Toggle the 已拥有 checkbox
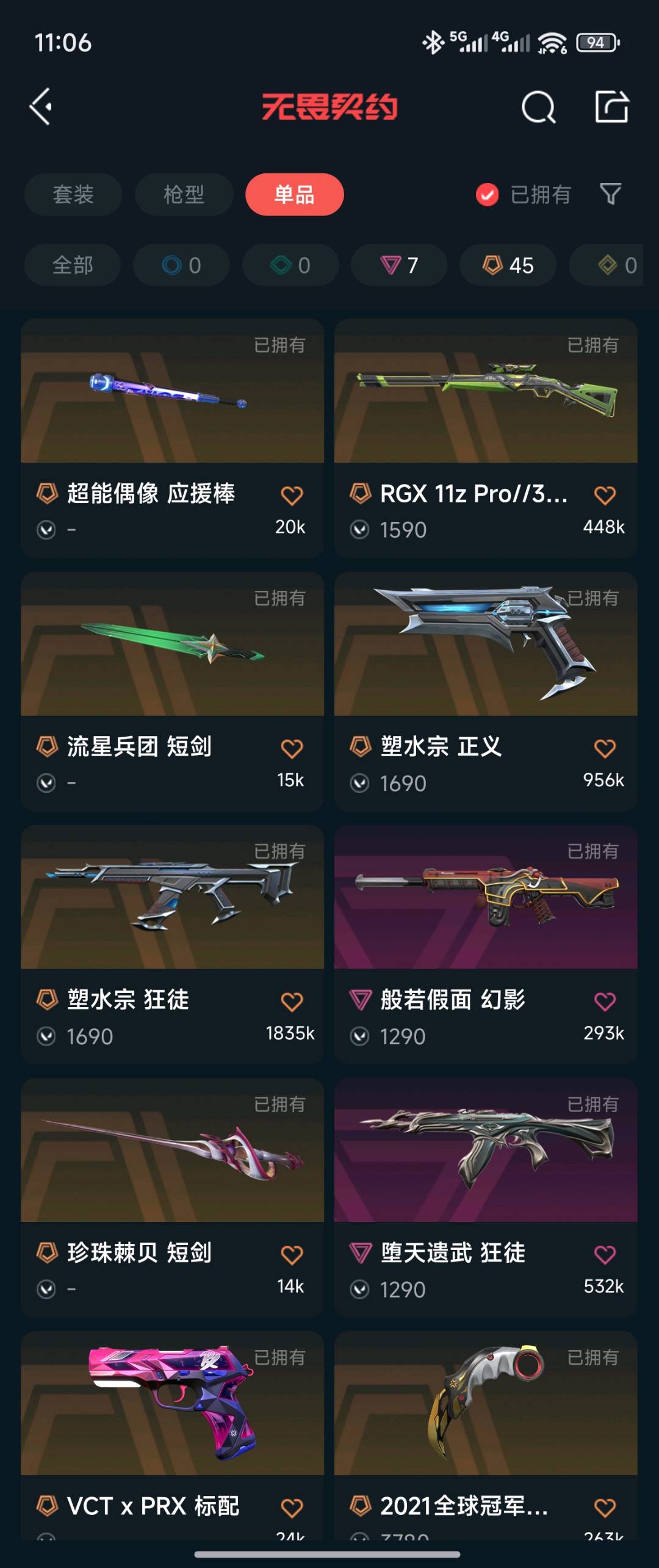This screenshot has height=1568, width=659. click(487, 195)
